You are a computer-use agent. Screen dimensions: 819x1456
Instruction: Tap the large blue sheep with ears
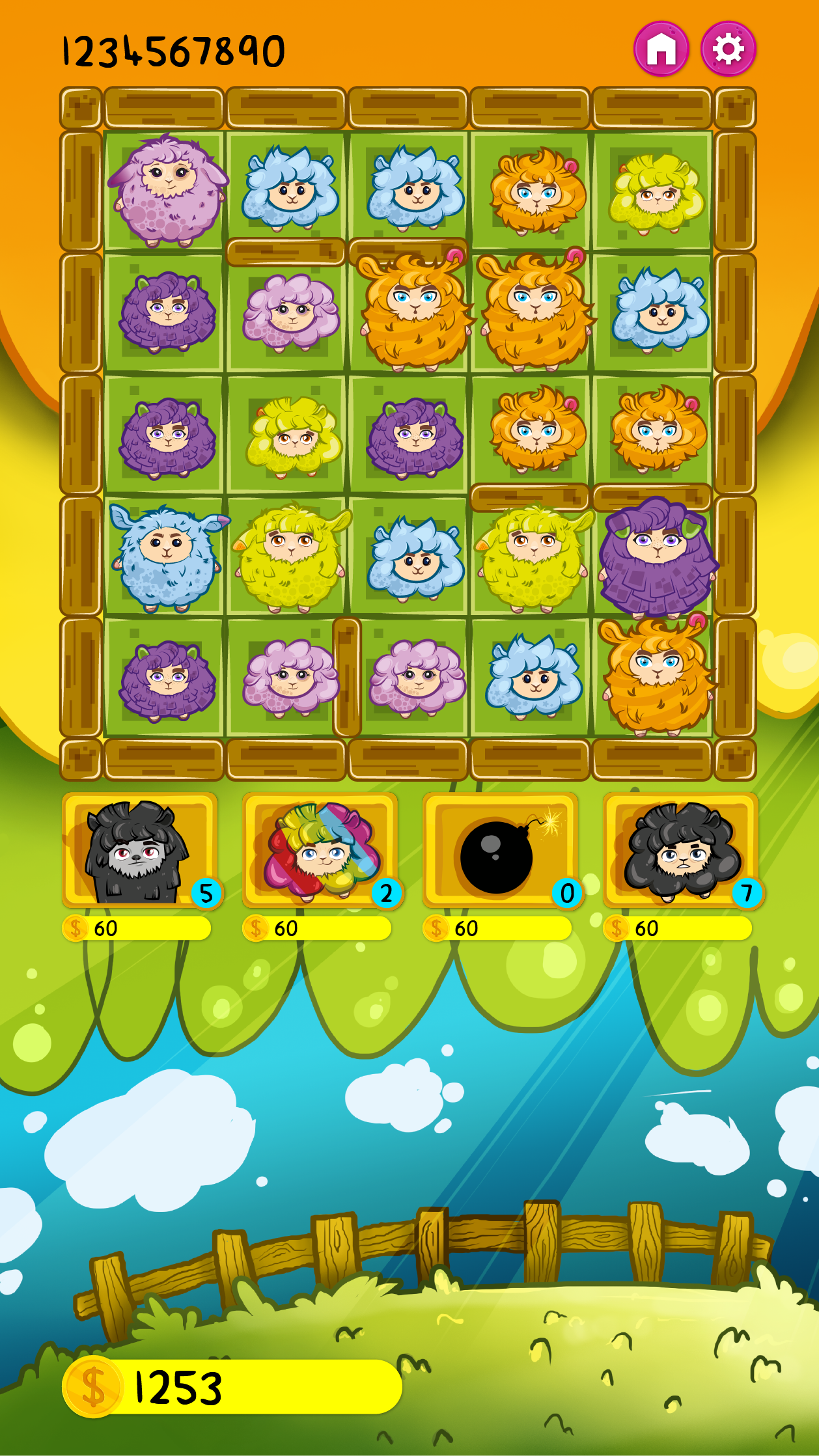pos(167,558)
